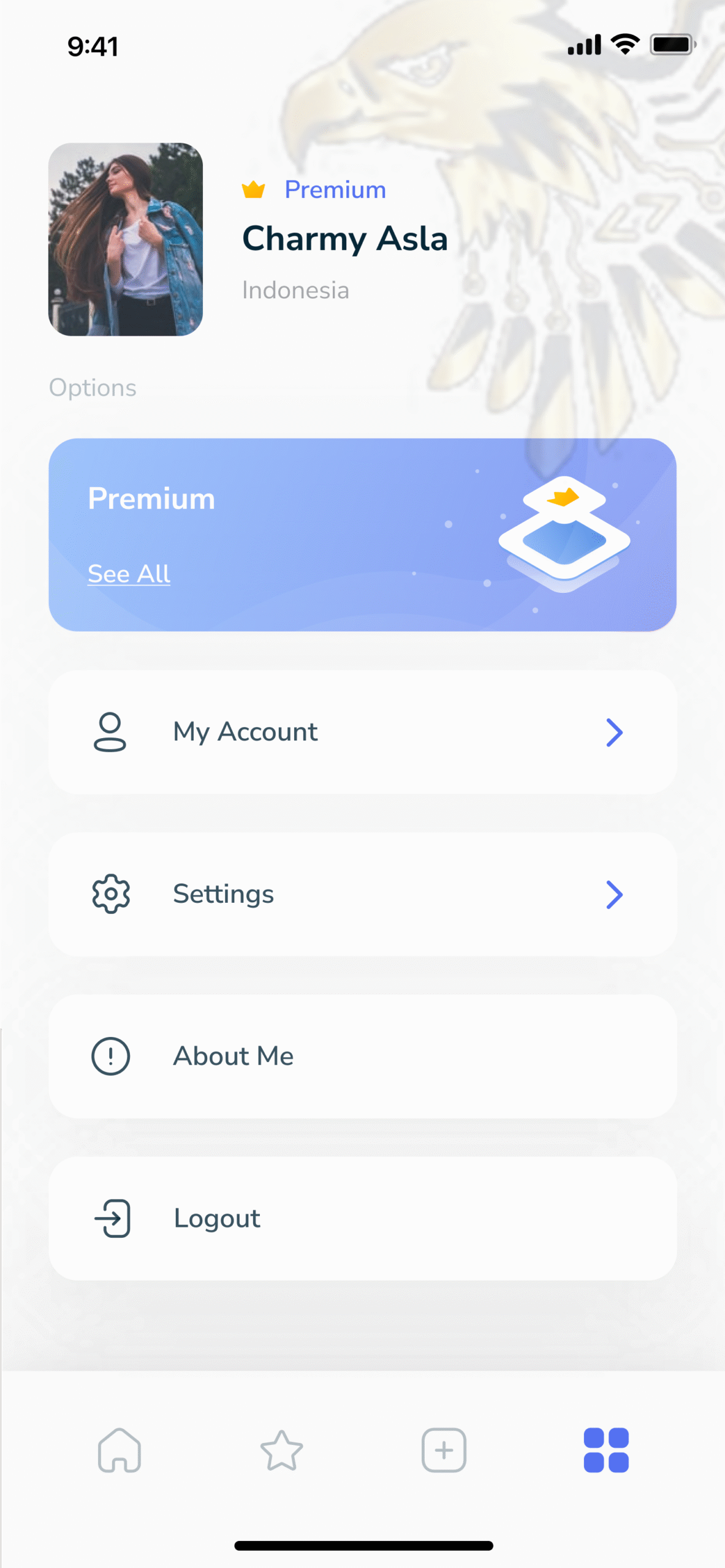Open About Me

(x=362, y=1057)
